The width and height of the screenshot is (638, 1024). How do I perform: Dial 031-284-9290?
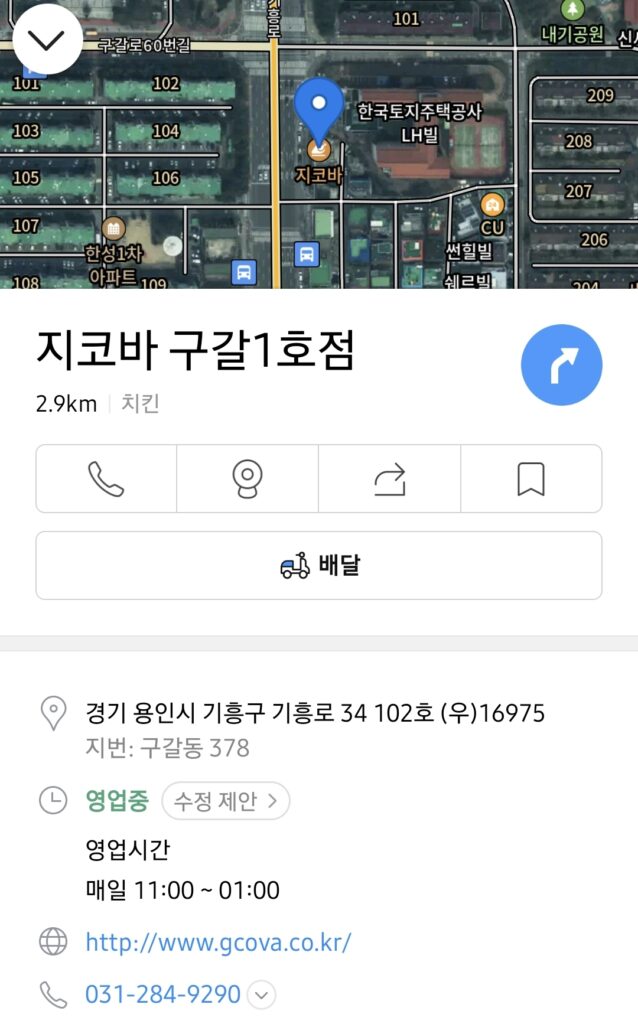[x=163, y=995]
